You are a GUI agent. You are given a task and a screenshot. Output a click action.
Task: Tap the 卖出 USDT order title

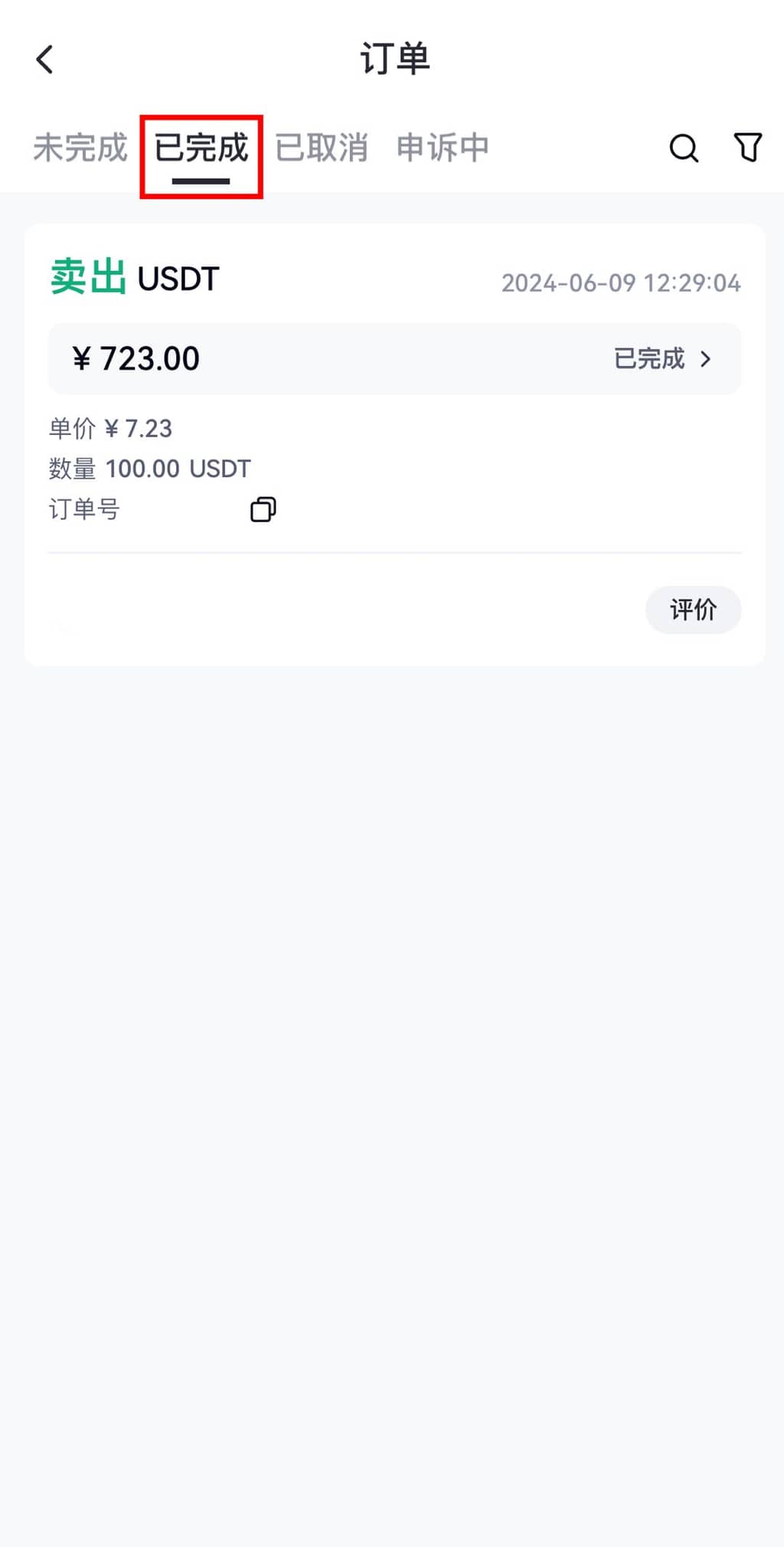[x=133, y=279]
